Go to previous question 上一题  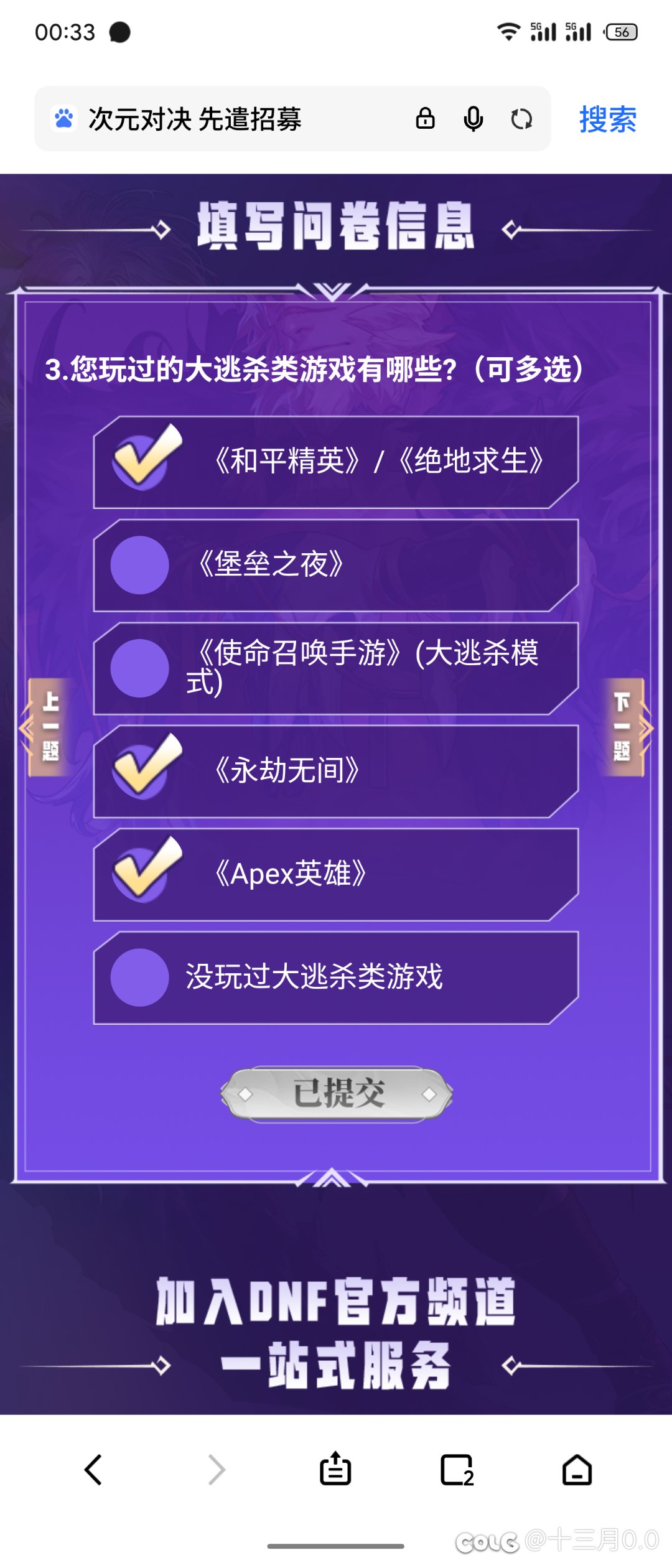tap(49, 727)
